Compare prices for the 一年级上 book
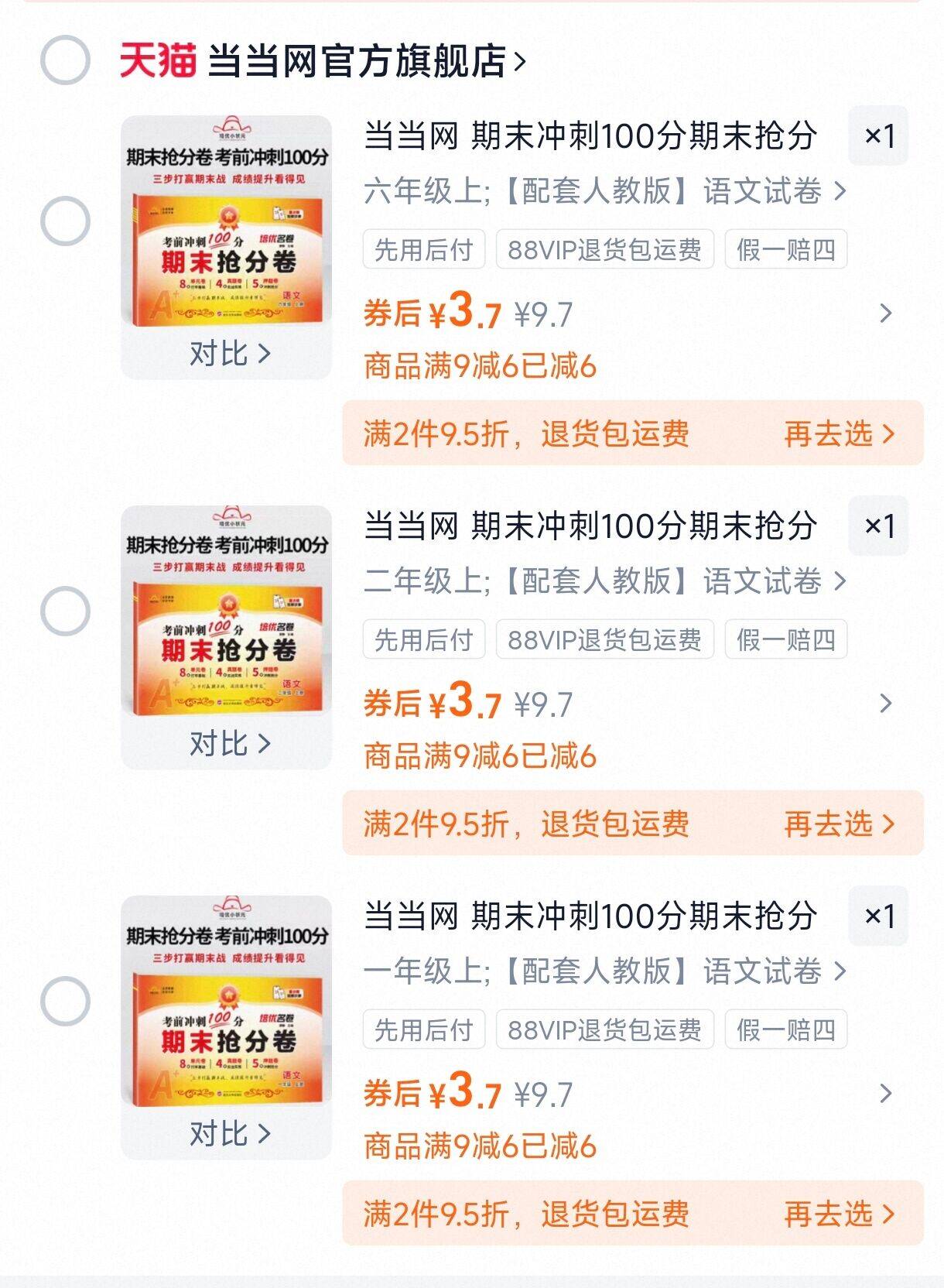 [229, 1134]
